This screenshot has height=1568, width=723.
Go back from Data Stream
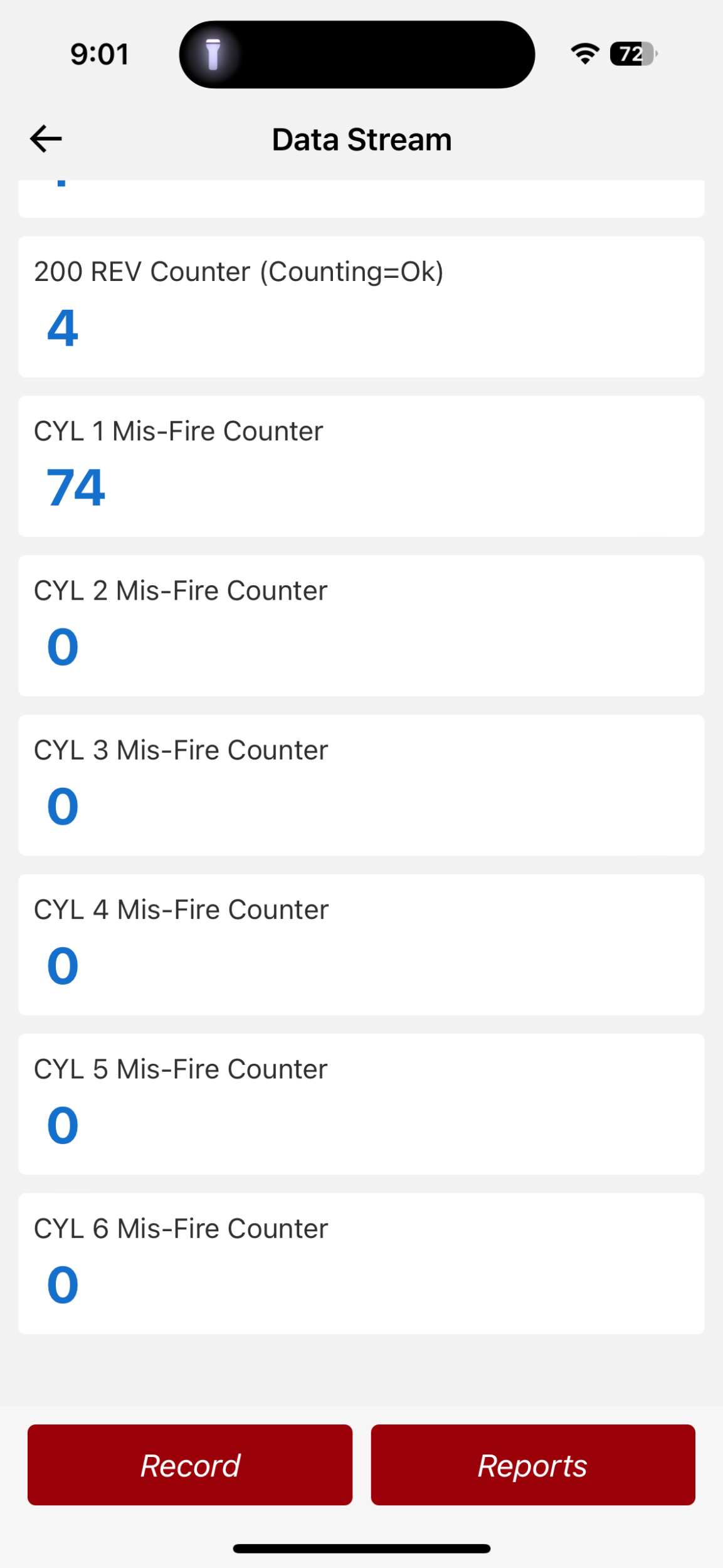[x=46, y=139]
